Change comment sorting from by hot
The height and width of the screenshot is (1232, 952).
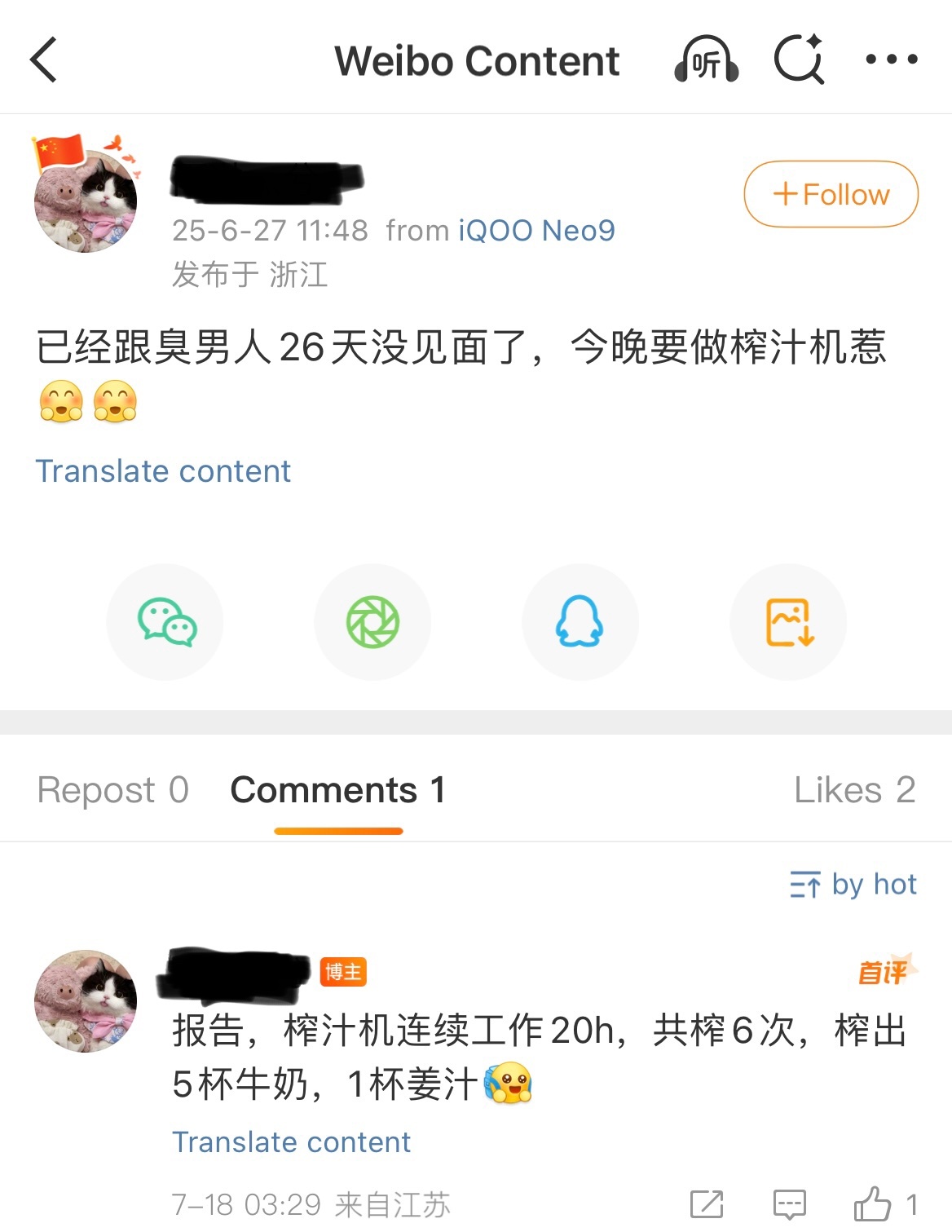[x=853, y=885]
